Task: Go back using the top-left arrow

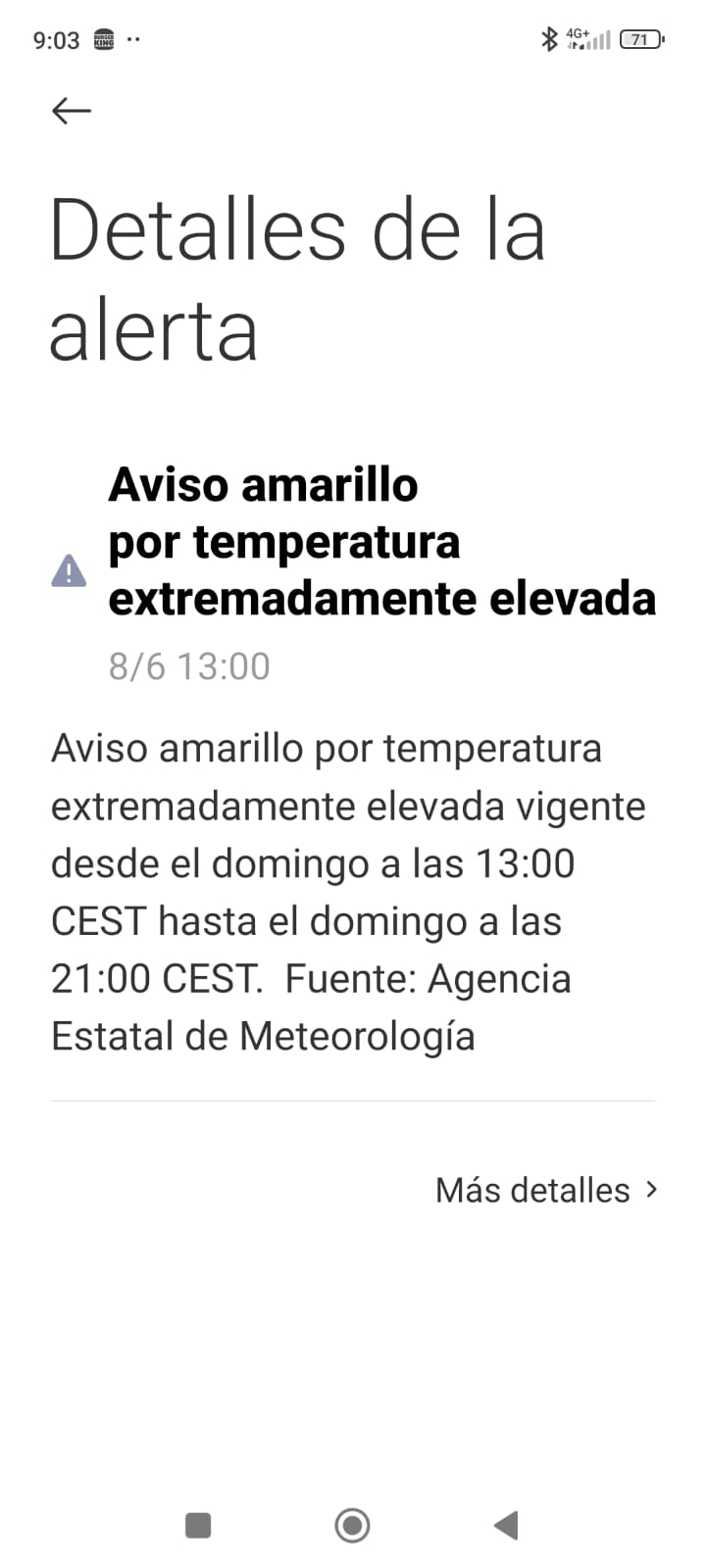Action: point(72,111)
